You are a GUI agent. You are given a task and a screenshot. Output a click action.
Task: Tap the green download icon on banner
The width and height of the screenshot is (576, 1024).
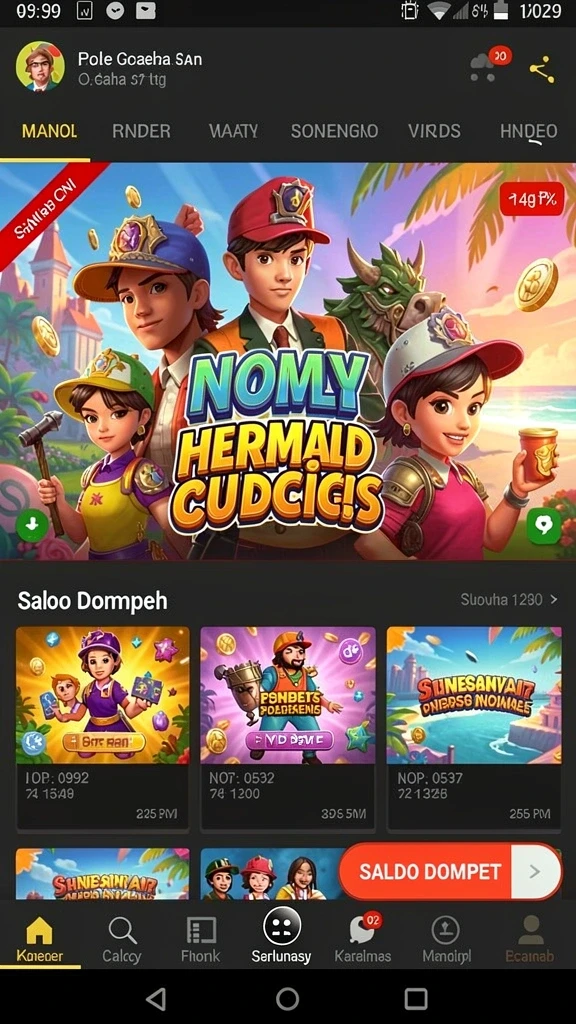click(x=31, y=526)
